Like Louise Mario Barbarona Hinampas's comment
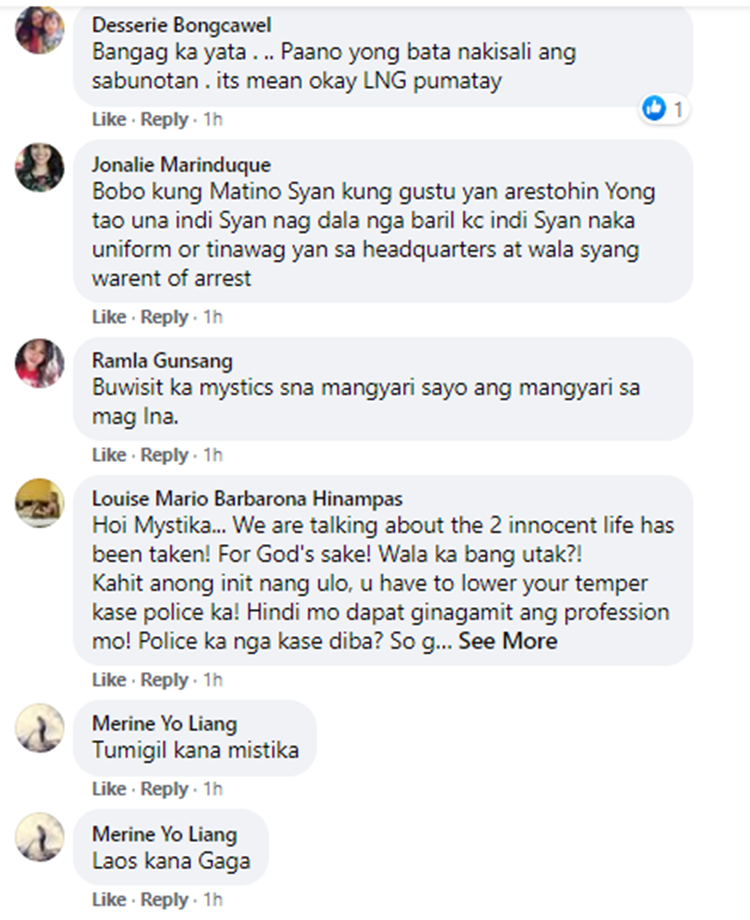The height and width of the screenshot is (920, 750). [x=108, y=680]
